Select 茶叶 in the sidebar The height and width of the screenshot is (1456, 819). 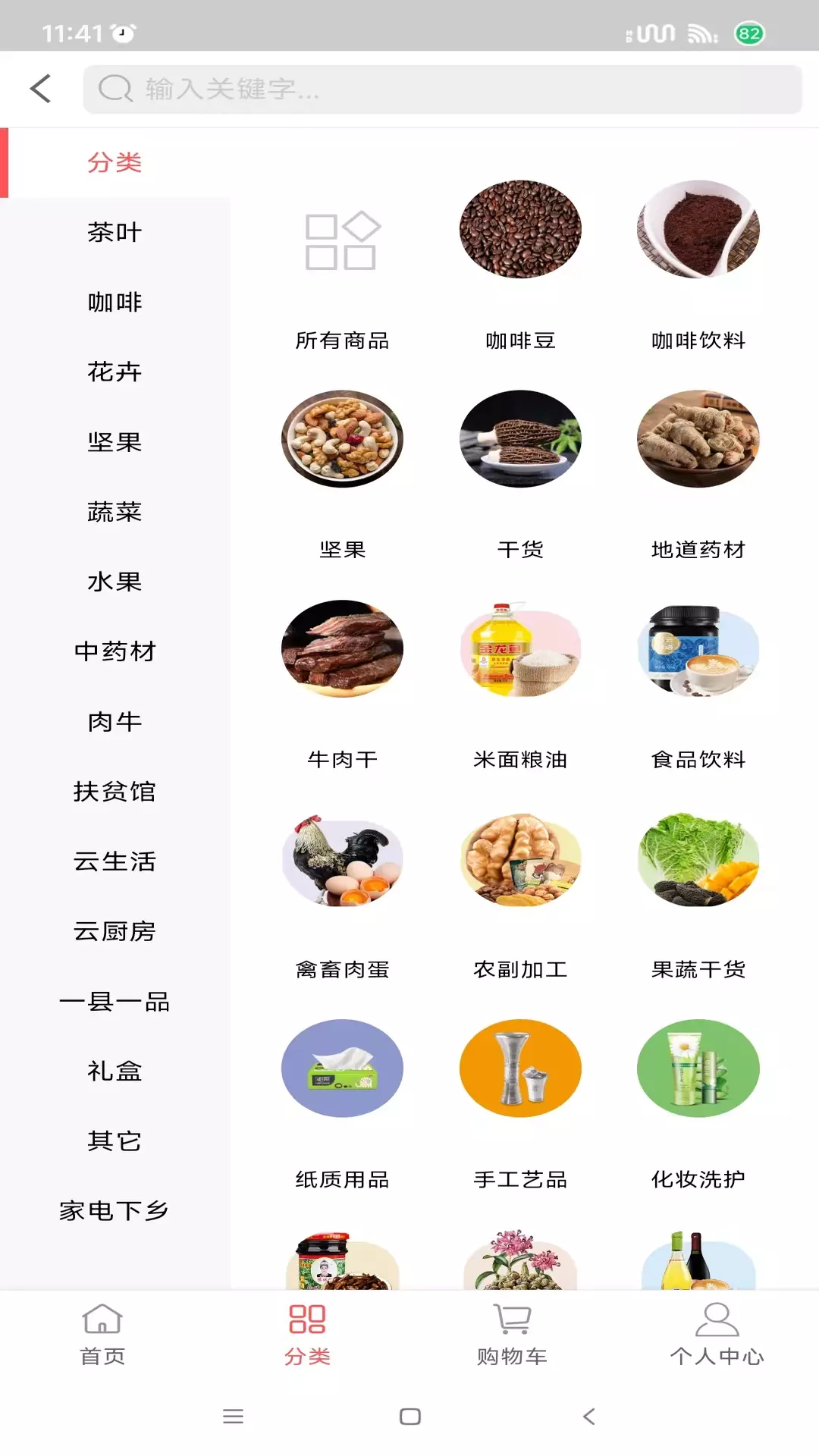(x=115, y=232)
